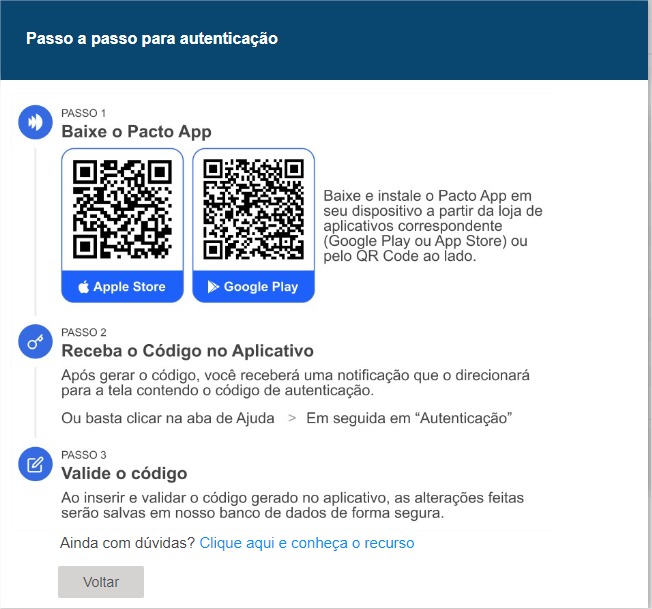Screen dimensions: 652x609
Task: Open the "Clique aqui e conheça o recurso" link
Action: (x=306, y=543)
